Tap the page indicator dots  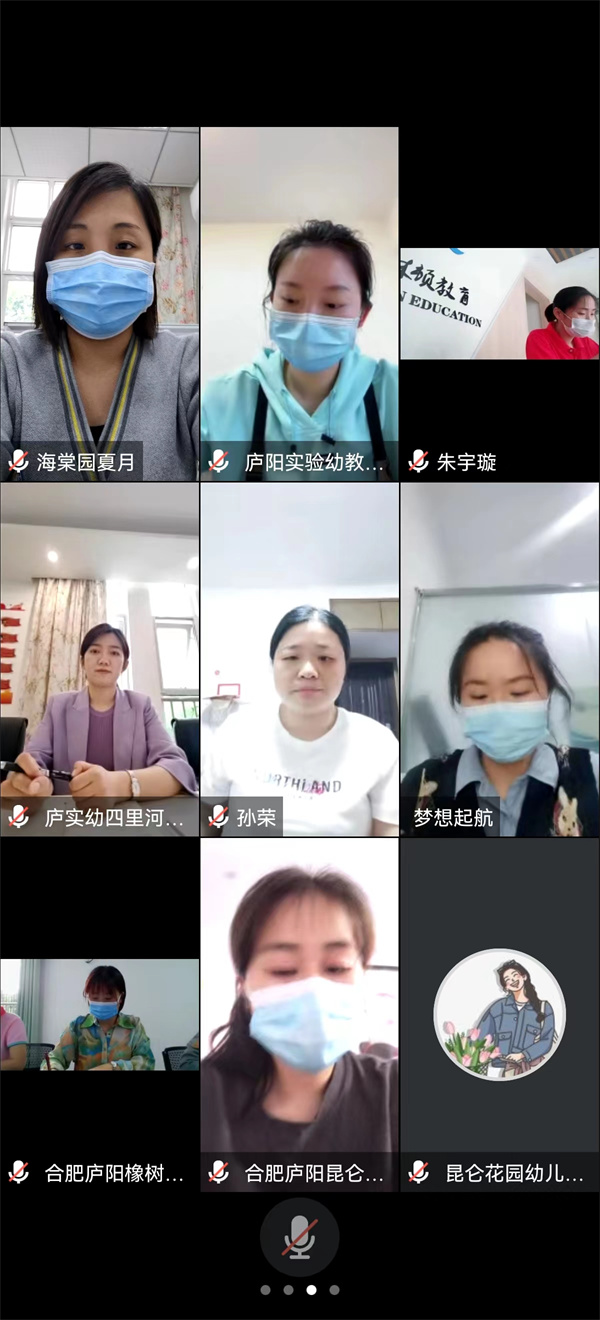(299, 1290)
